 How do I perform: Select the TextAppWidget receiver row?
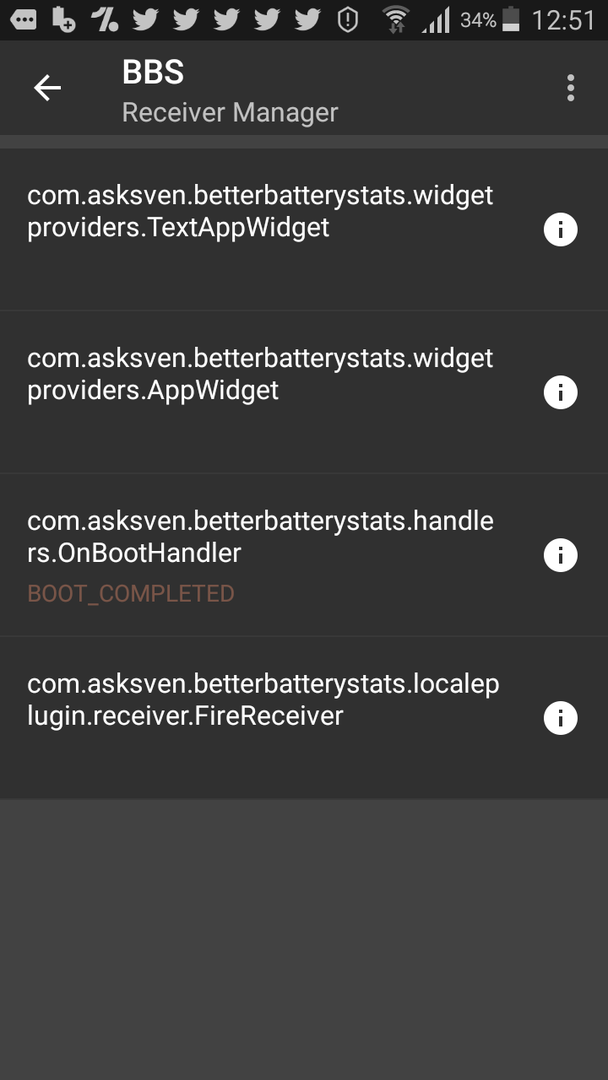pyautogui.click(x=304, y=229)
